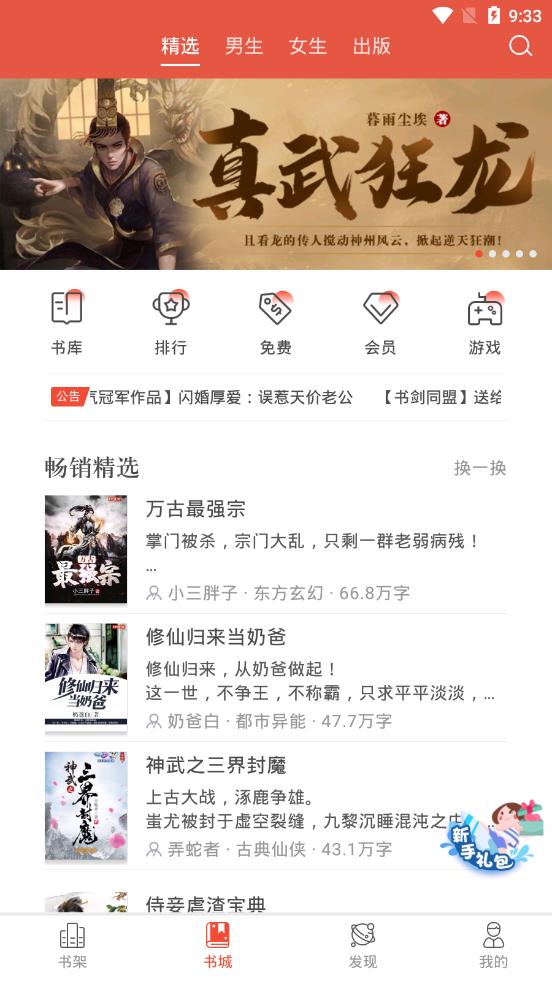Screen dimensions: 552x981
Task: Switch to the 出版 tab
Action: [x=372, y=46]
